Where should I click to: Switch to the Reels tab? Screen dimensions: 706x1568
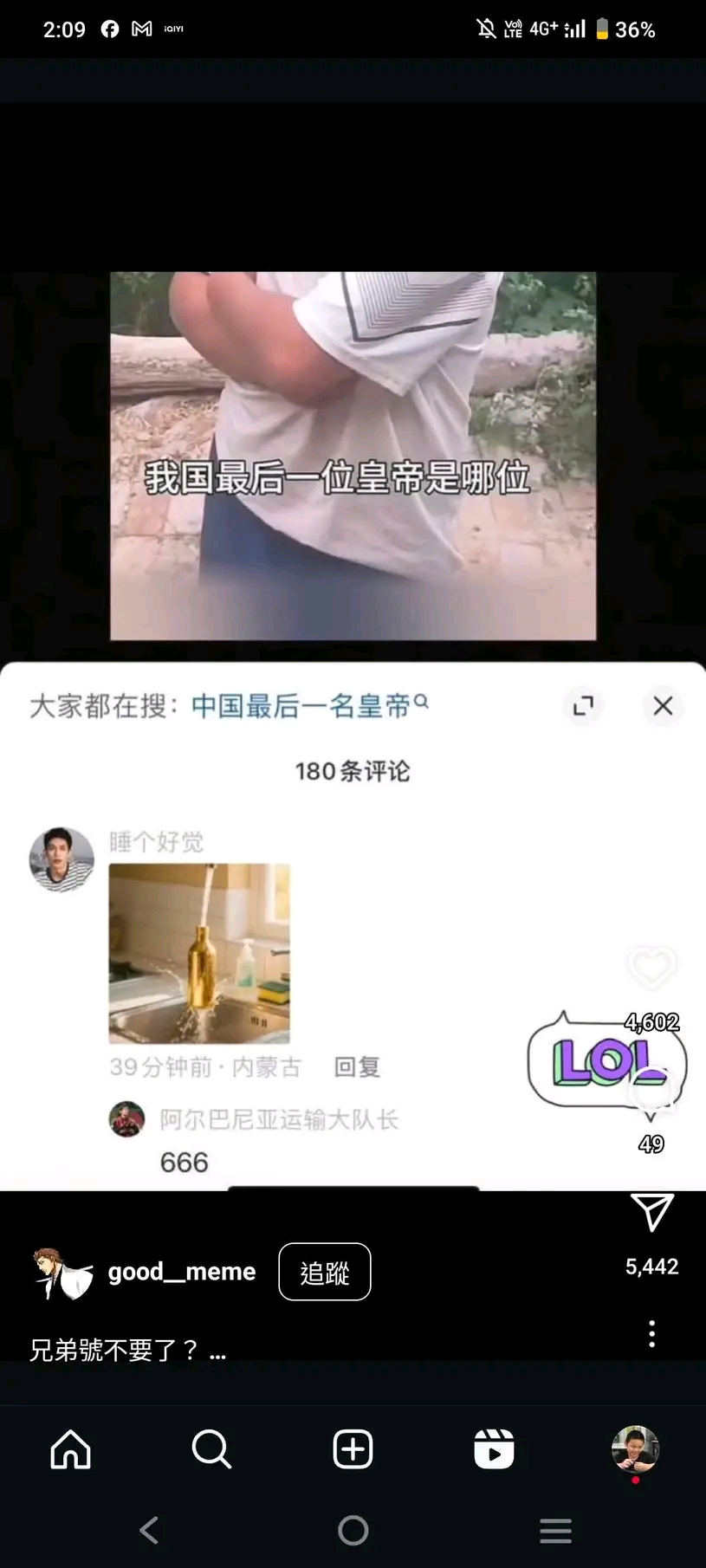(x=494, y=1449)
